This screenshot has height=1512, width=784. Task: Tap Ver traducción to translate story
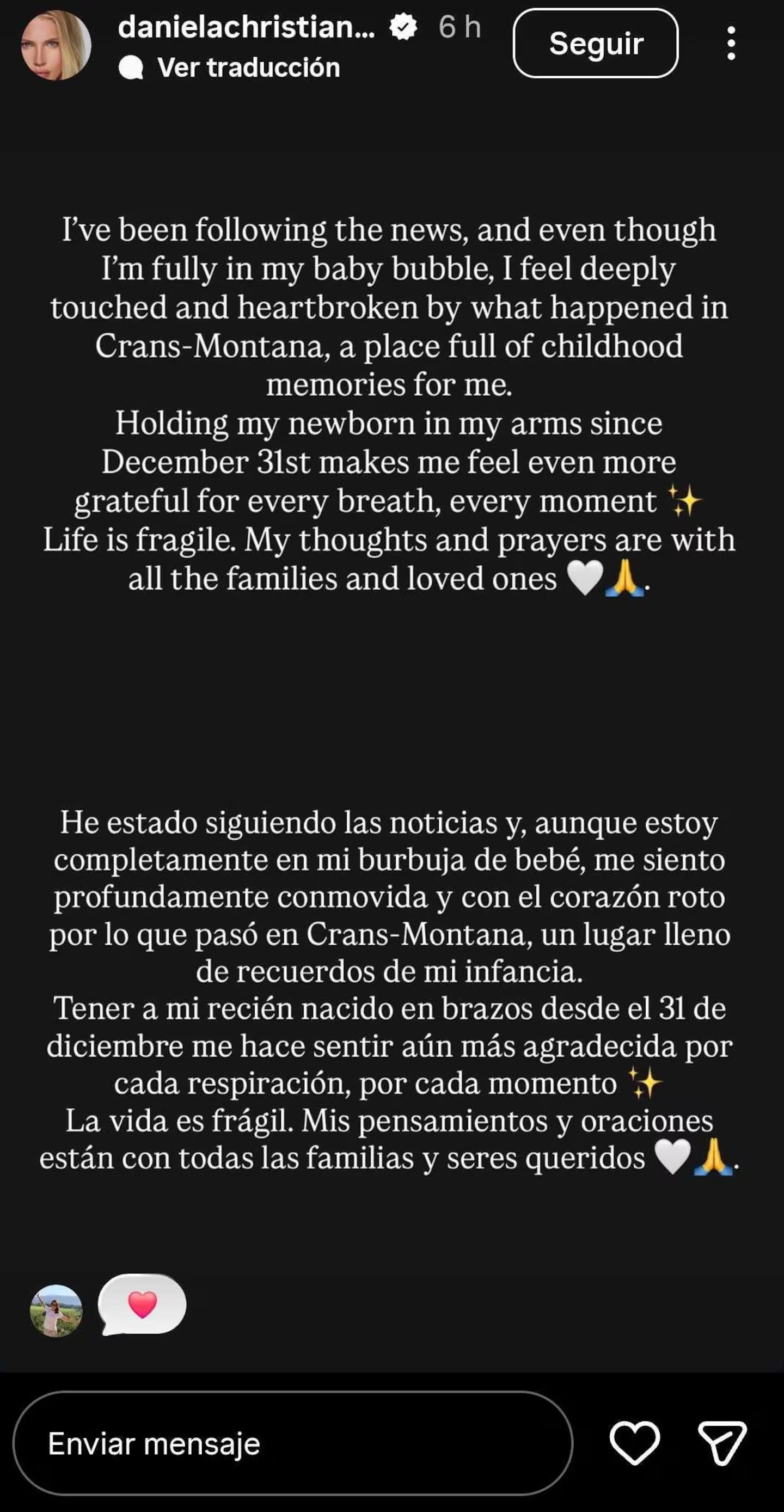(248, 68)
